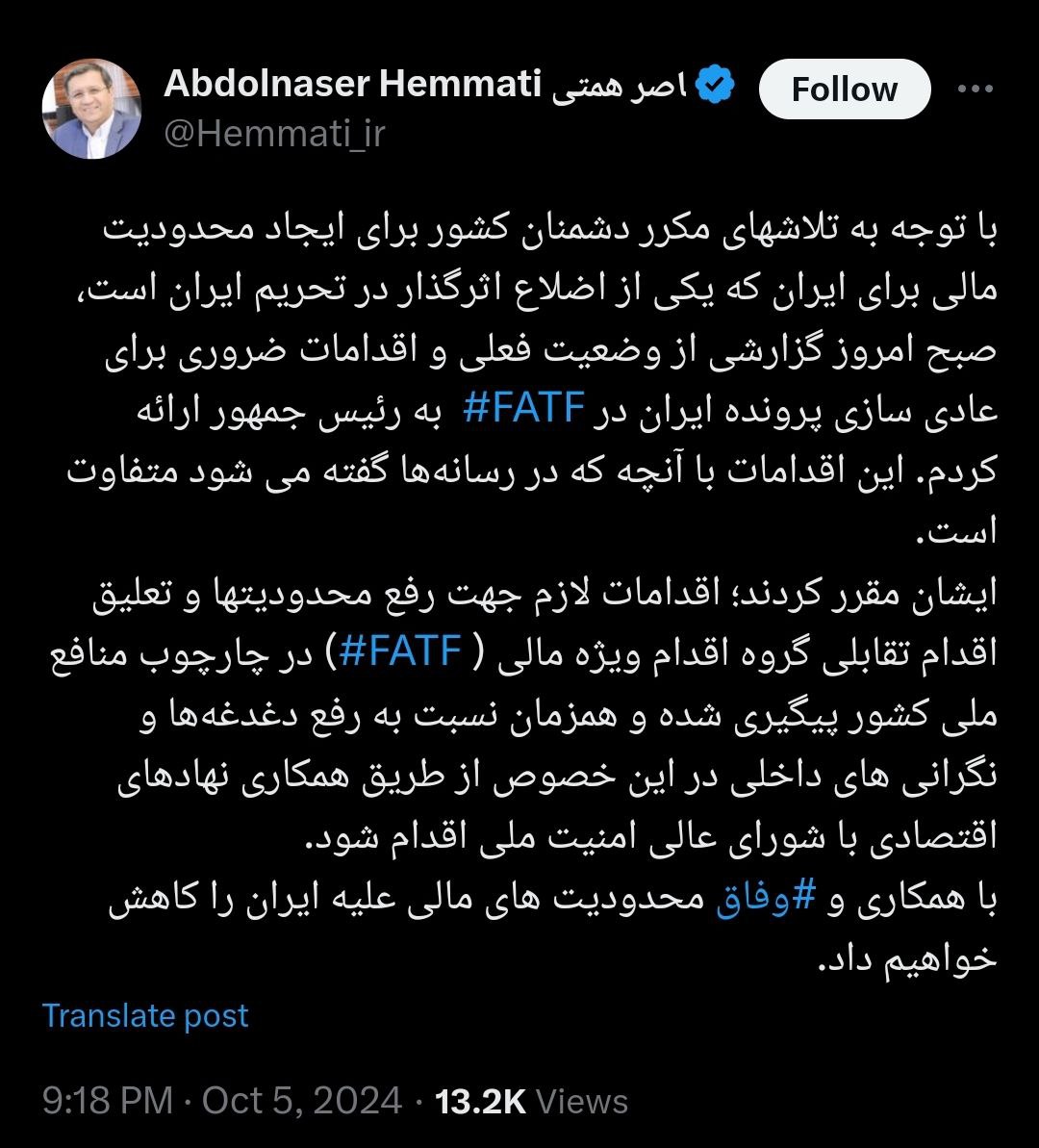Open Abdolnaser Hemmati's profile picture
The image size is (1039, 1148).
pyautogui.click(x=91, y=108)
